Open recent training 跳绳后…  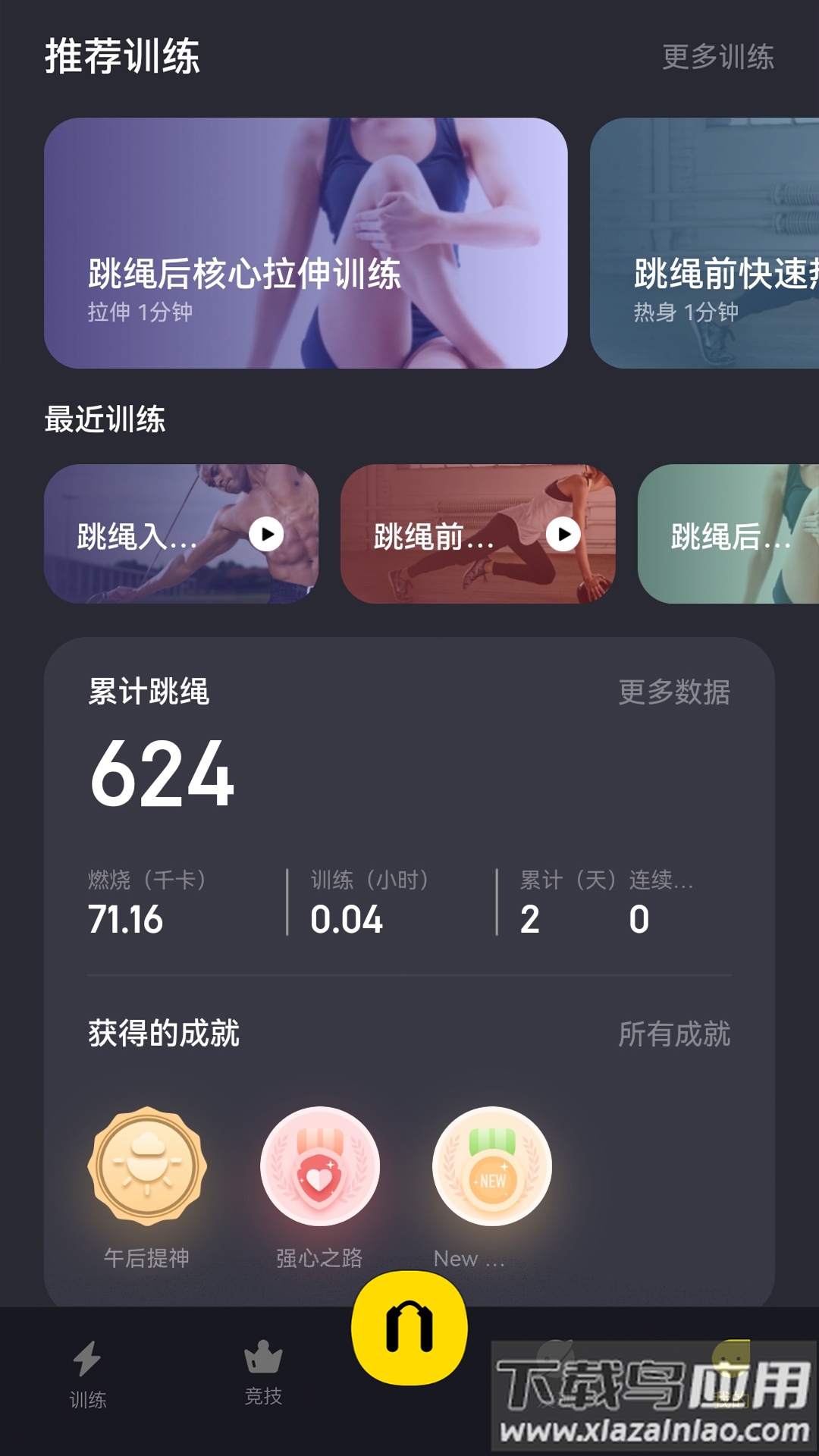click(x=728, y=534)
